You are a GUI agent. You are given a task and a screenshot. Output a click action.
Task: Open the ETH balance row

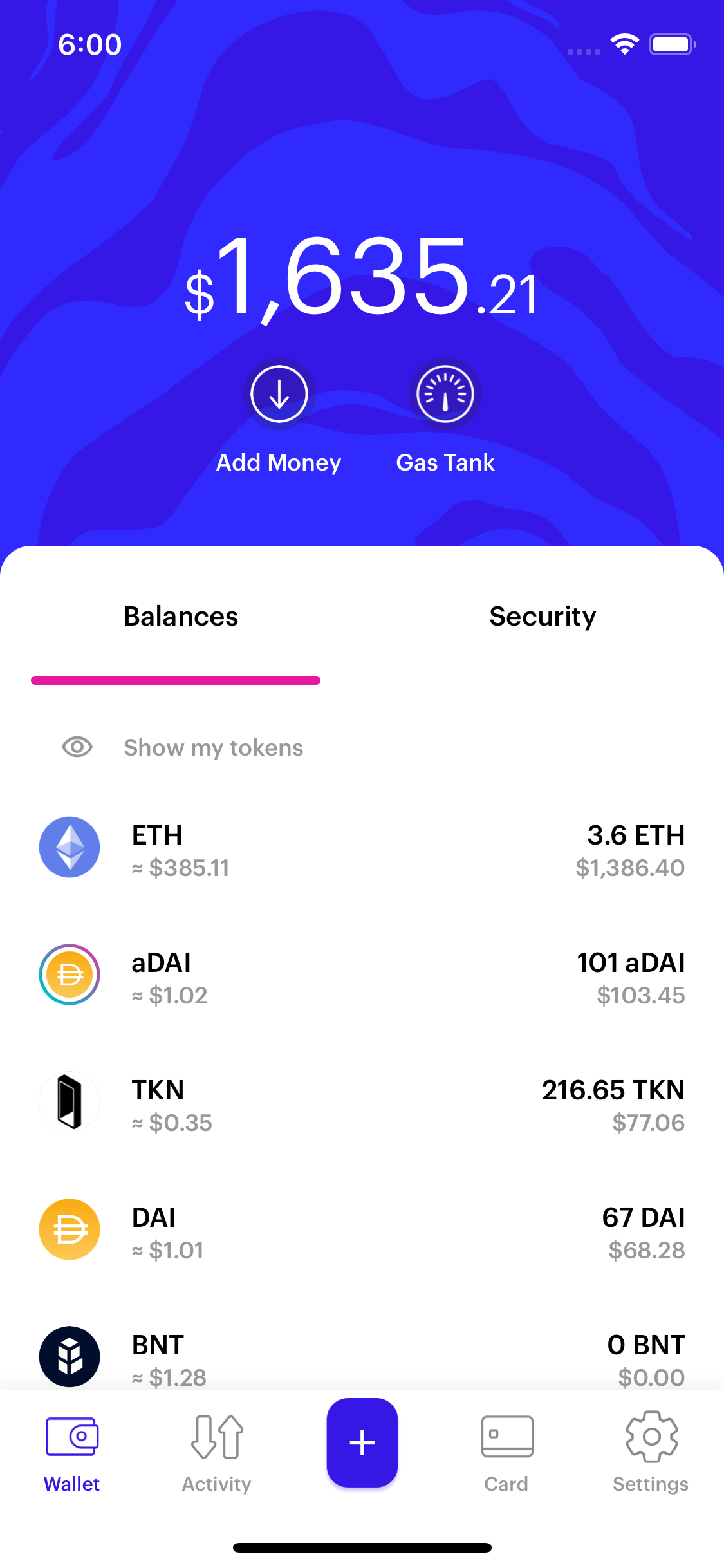pos(362,850)
